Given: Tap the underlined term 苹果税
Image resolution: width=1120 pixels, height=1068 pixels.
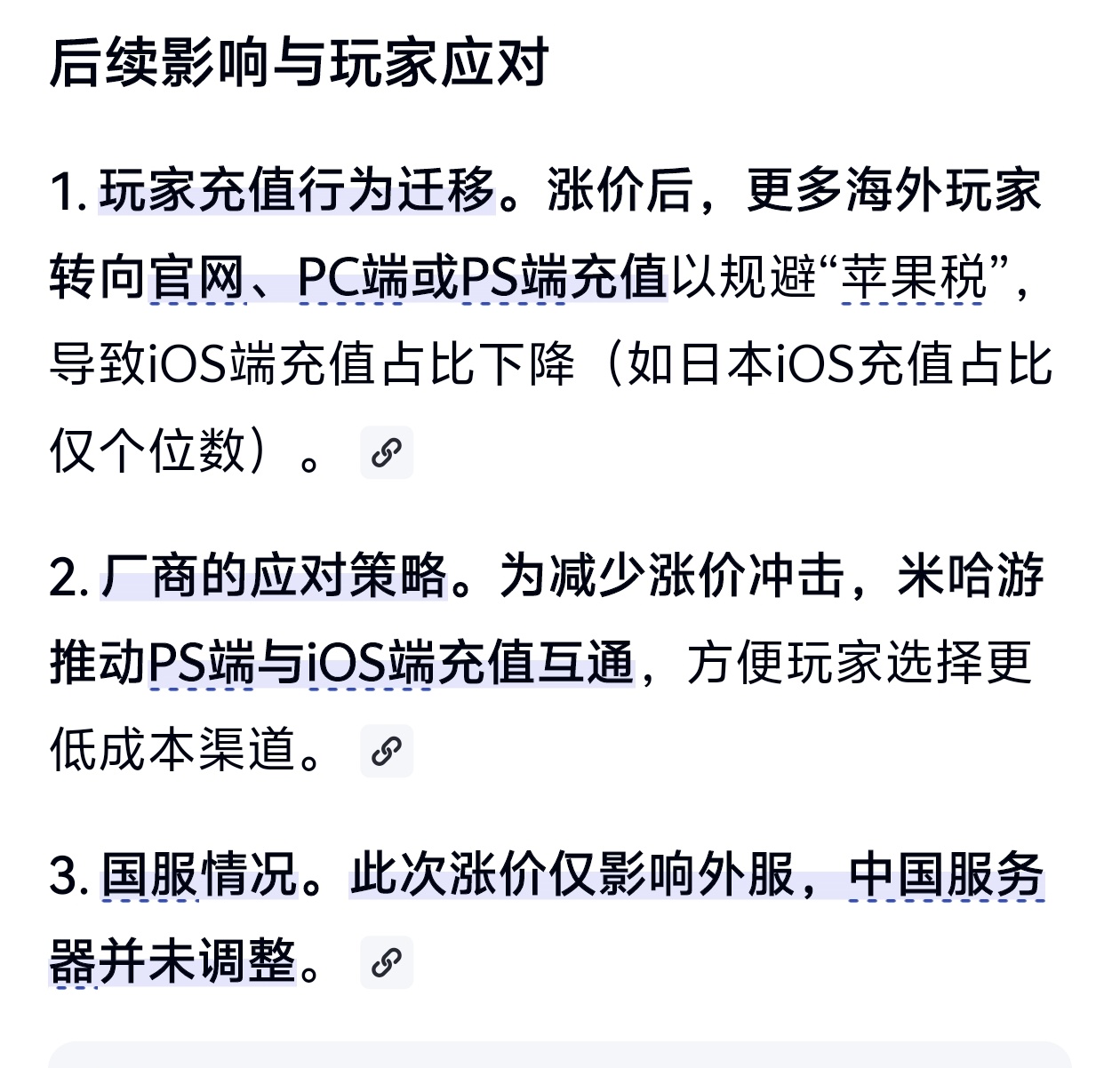Looking at the screenshot, I should pyautogui.click(x=913, y=277).
